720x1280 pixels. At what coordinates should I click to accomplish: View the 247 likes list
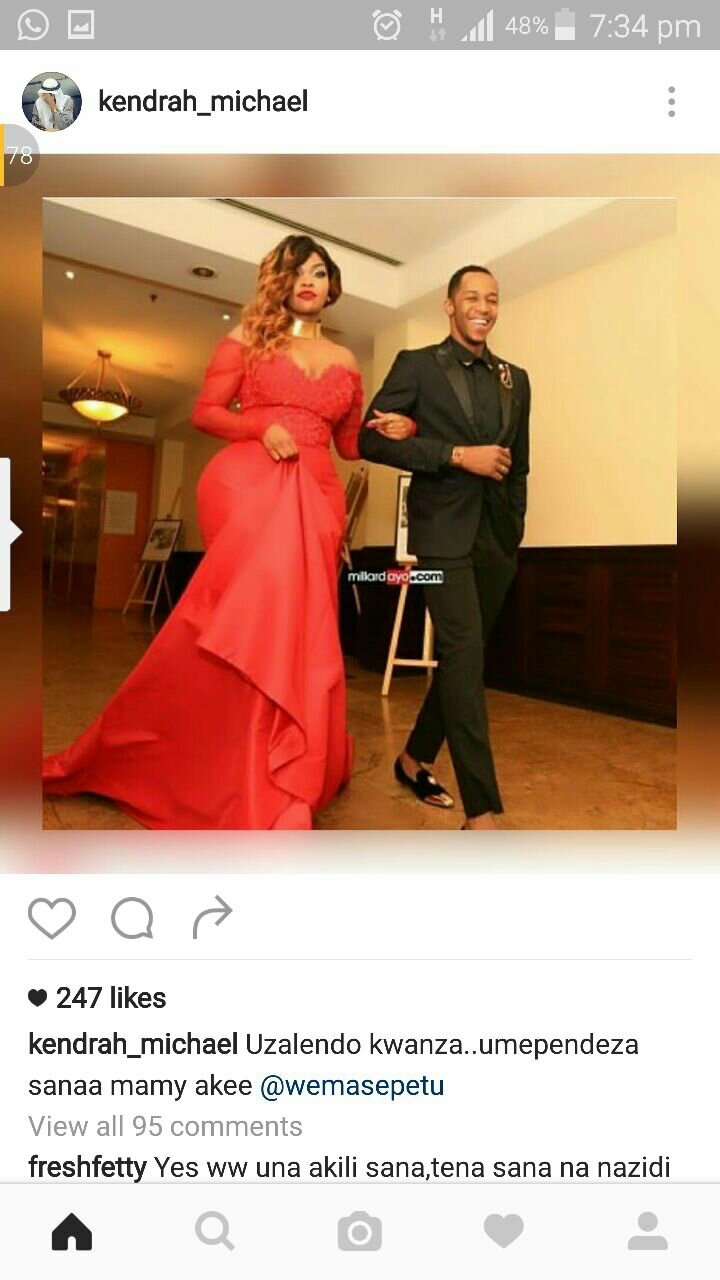pyautogui.click(x=110, y=998)
